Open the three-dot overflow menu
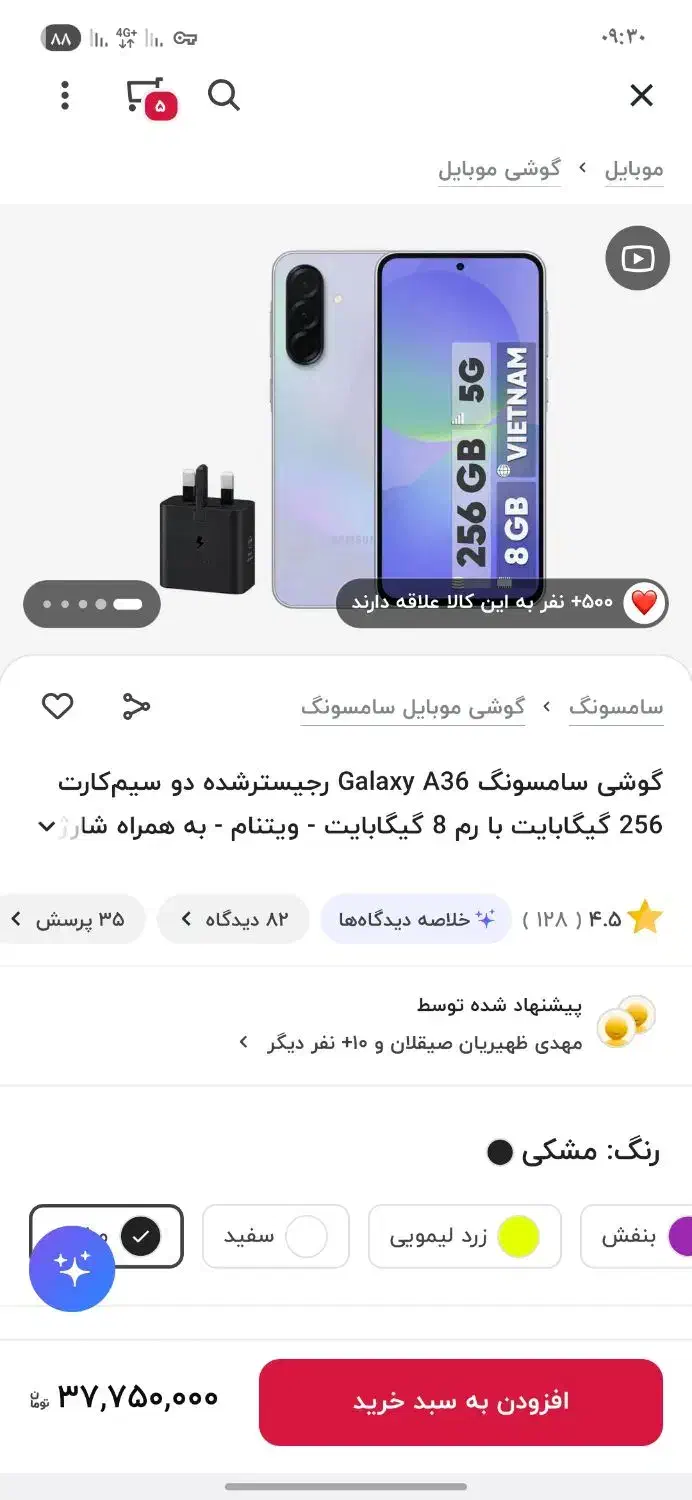 coord(65,96)
